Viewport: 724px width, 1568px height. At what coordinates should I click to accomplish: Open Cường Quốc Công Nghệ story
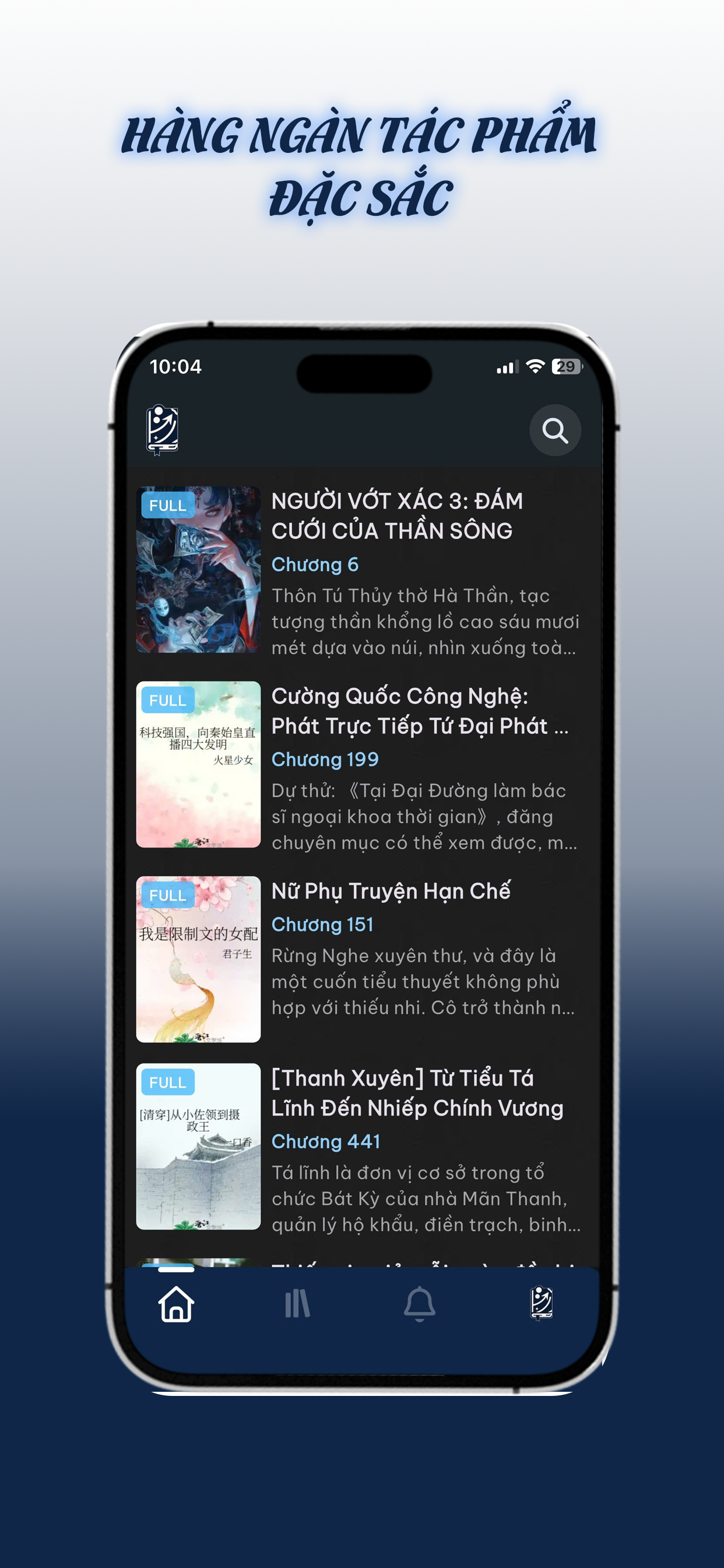420,710
